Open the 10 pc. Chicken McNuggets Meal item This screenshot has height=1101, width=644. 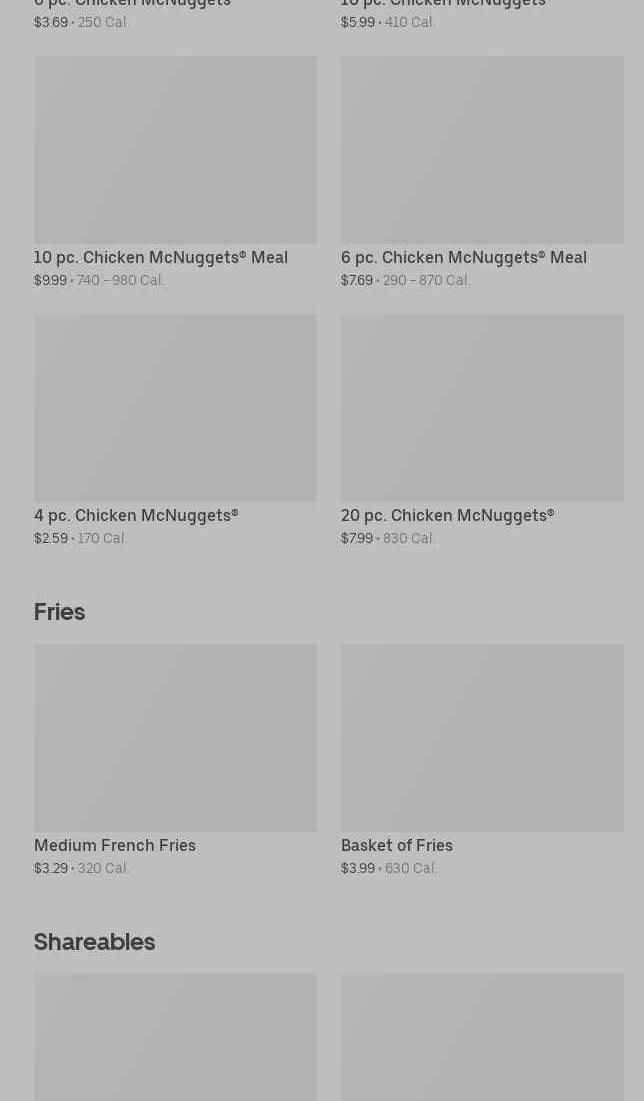click(x=175, y=172)
